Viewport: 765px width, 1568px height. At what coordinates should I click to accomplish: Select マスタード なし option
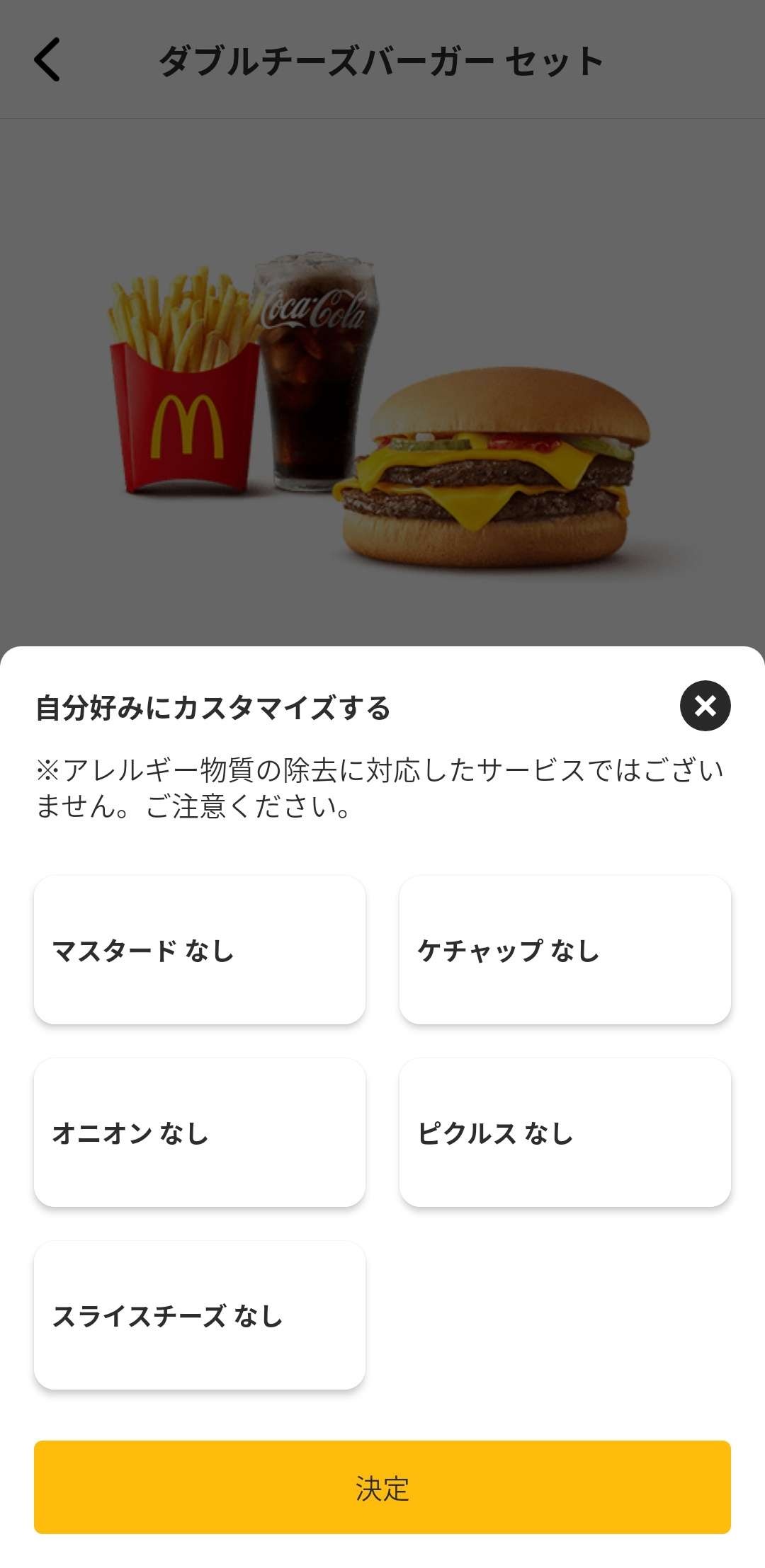[x=200, y=950]
